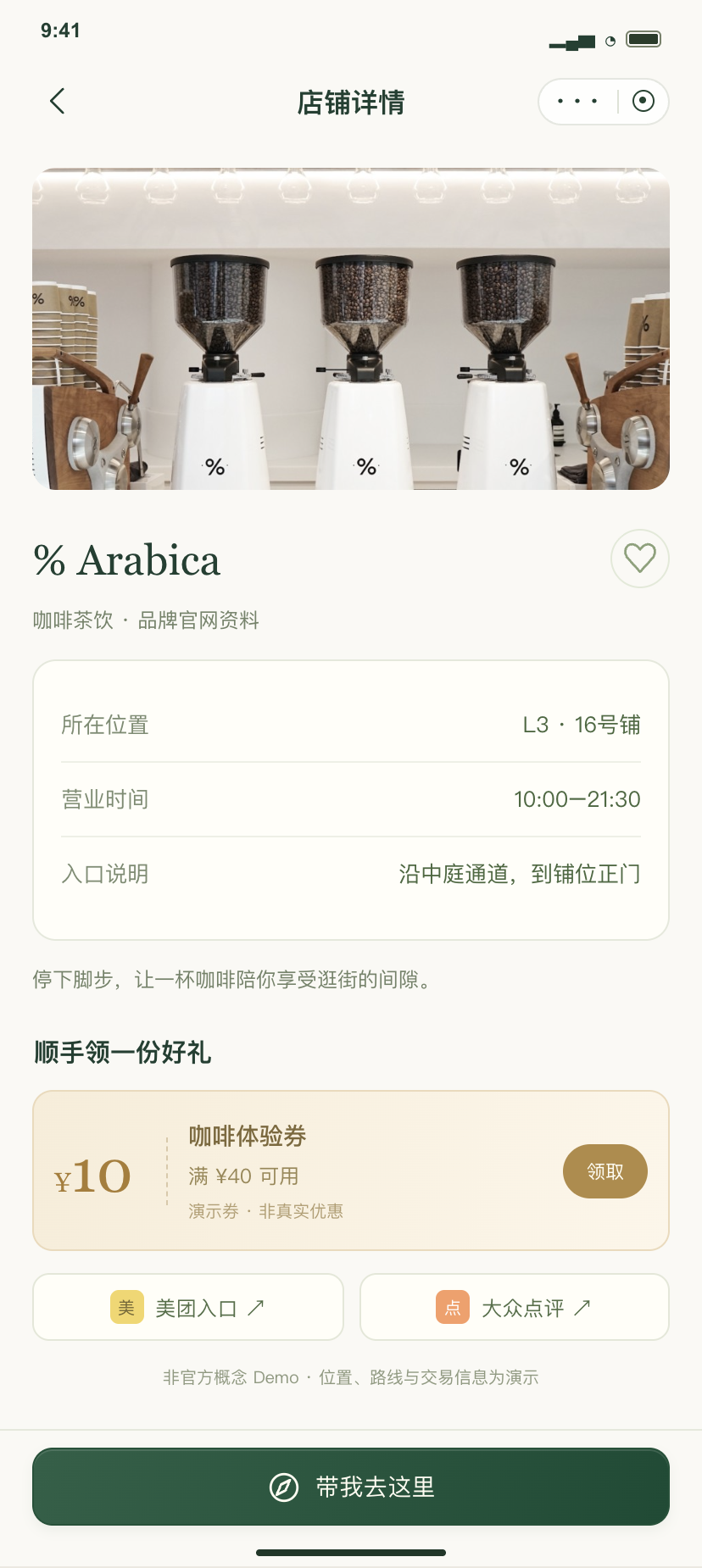
Task: Tap 带我去这里 to start navigation
Action: click(351, 1487)
